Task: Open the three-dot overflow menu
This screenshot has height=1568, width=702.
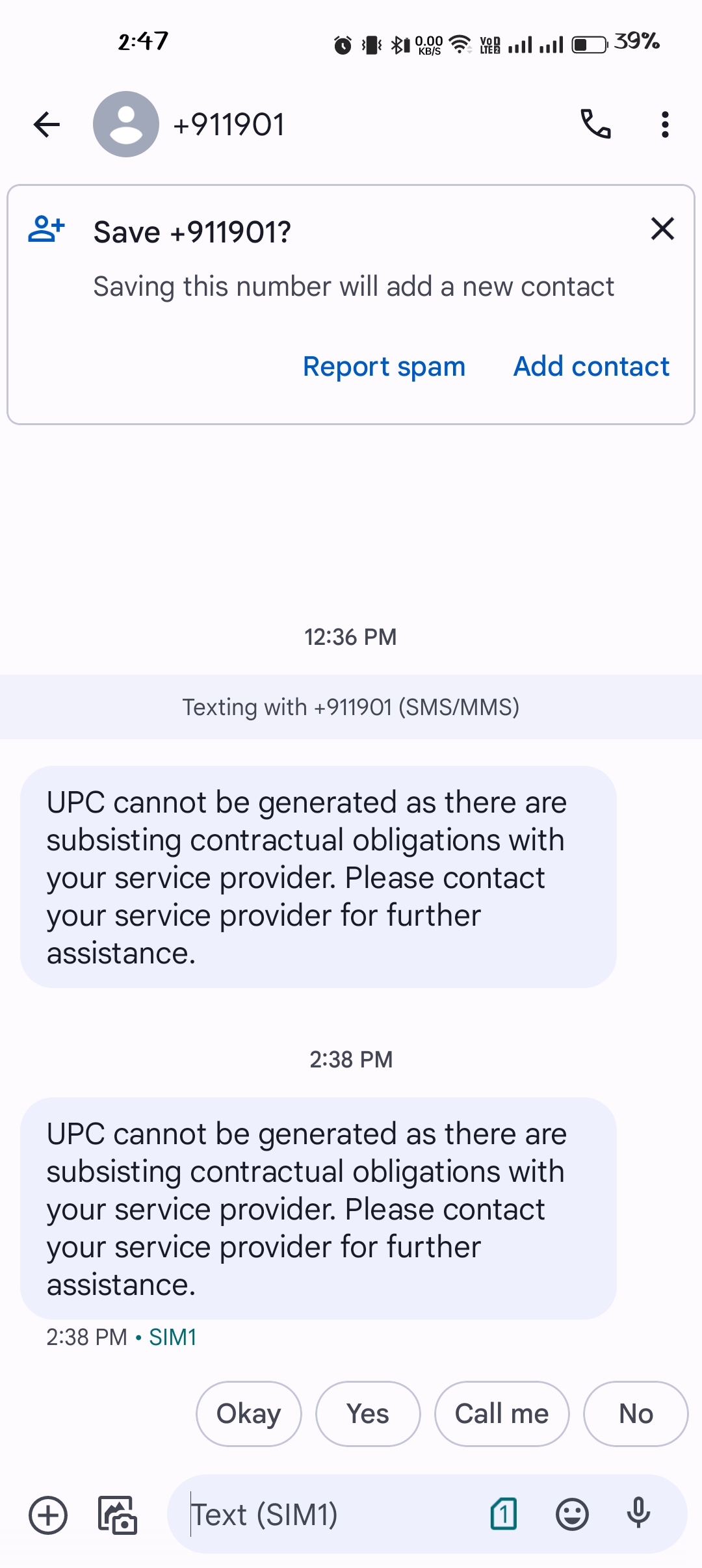Action: point(664,124)
